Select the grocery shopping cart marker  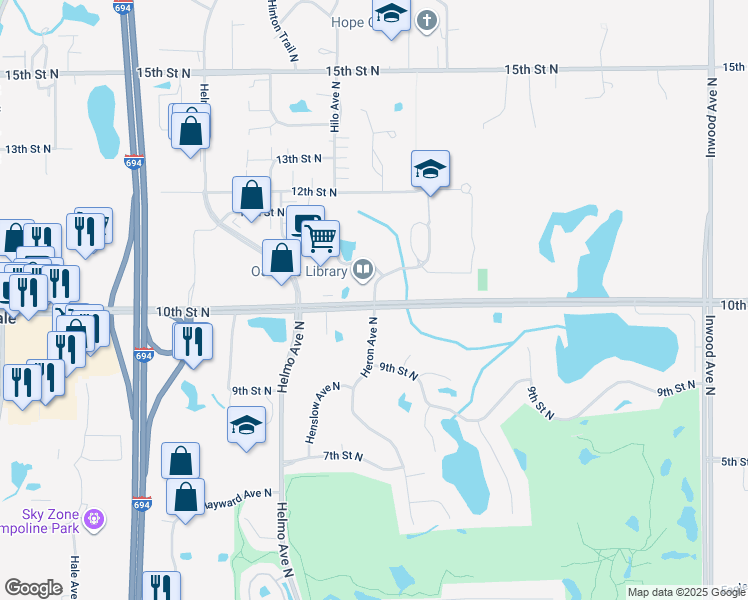point(320,239)
